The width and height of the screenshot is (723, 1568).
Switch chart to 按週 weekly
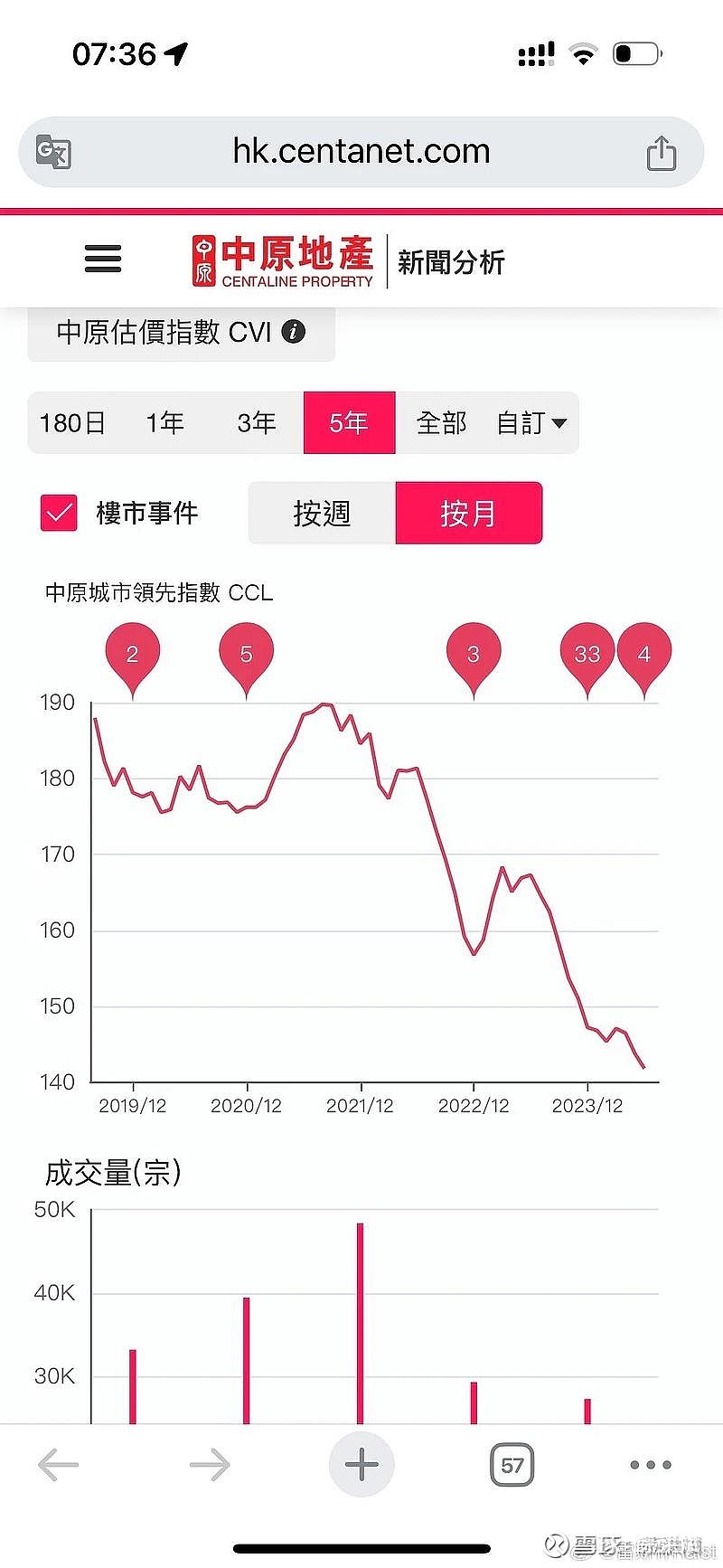(x=322, y=513)
